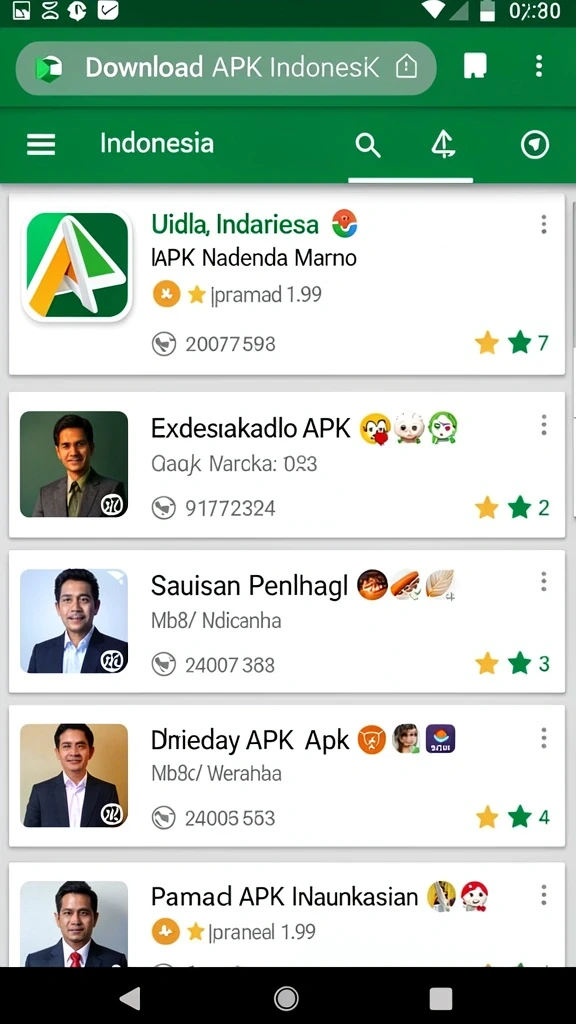
Task: Open options for Dnieday APK Apk
Action: [543, 739]
